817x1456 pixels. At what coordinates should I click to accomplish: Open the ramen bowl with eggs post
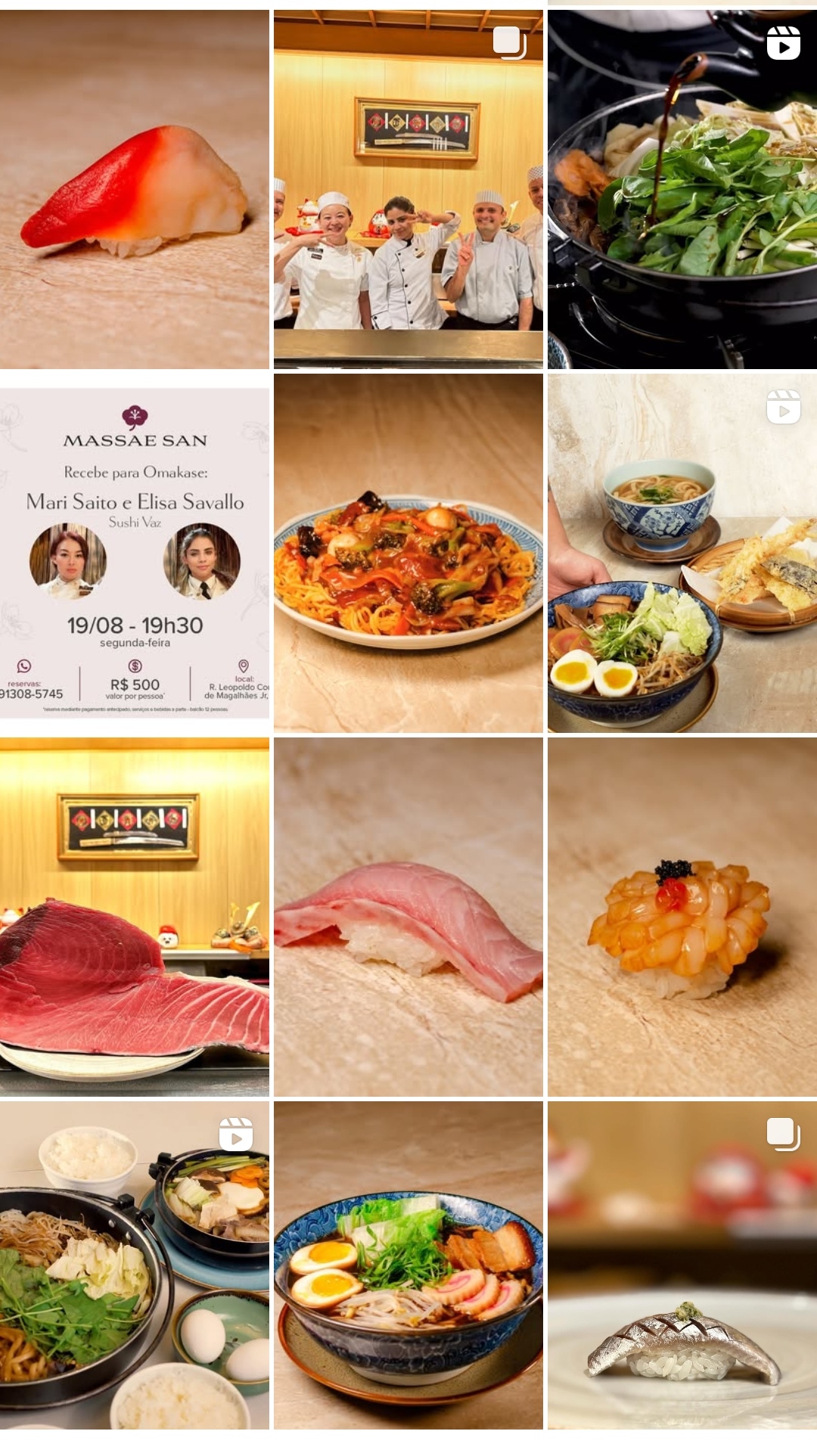(x=408, y=1265)
